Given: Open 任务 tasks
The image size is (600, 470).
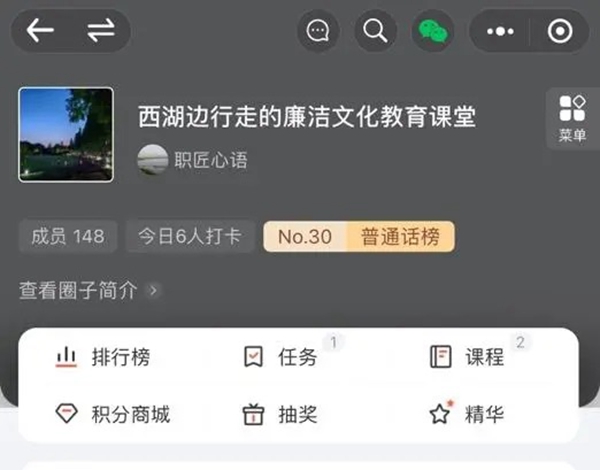Looking at the screenshot, I should tap(281, 357).
